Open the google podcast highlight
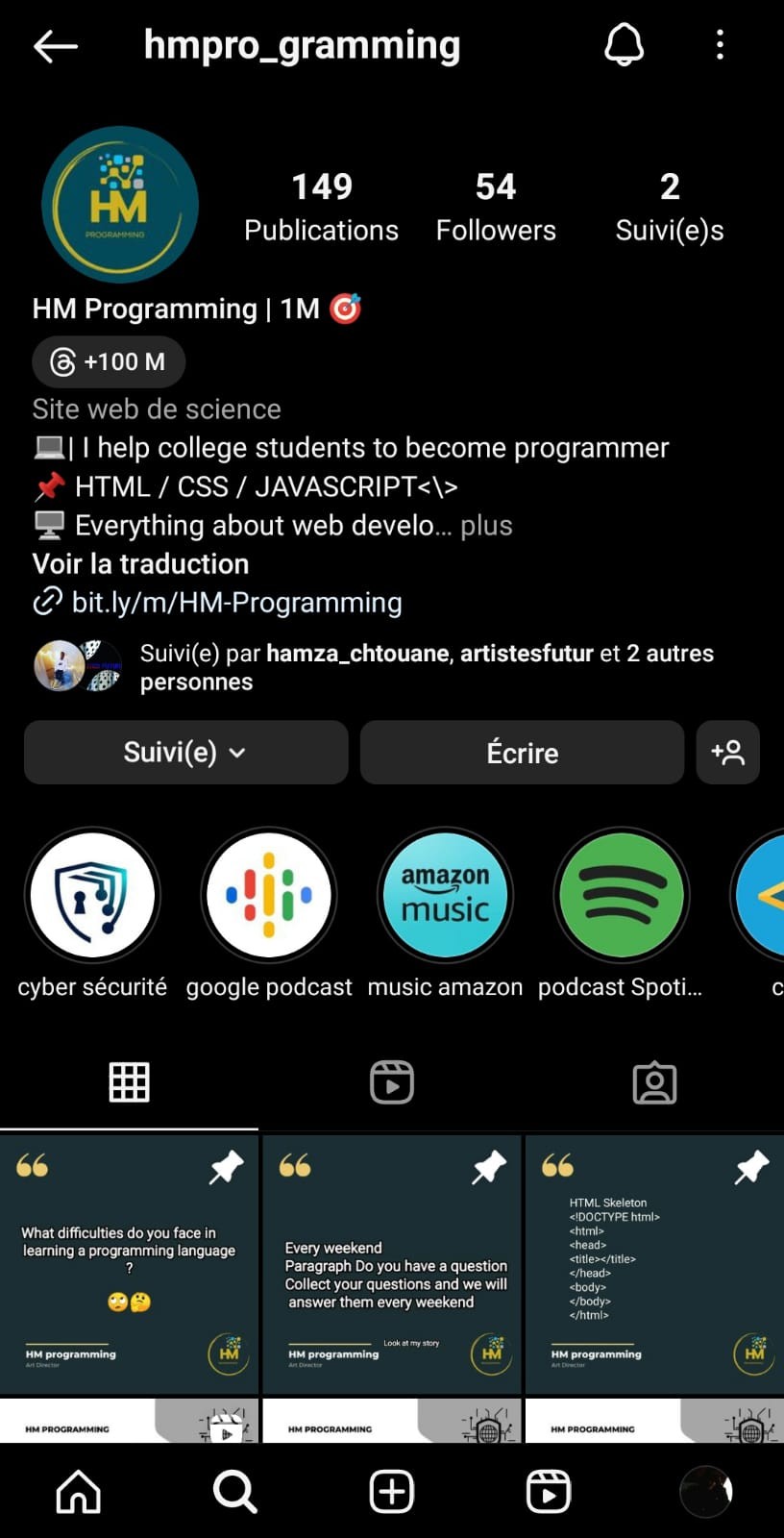Viewport: 784px width, 1538px height. (x=269, y=895)
